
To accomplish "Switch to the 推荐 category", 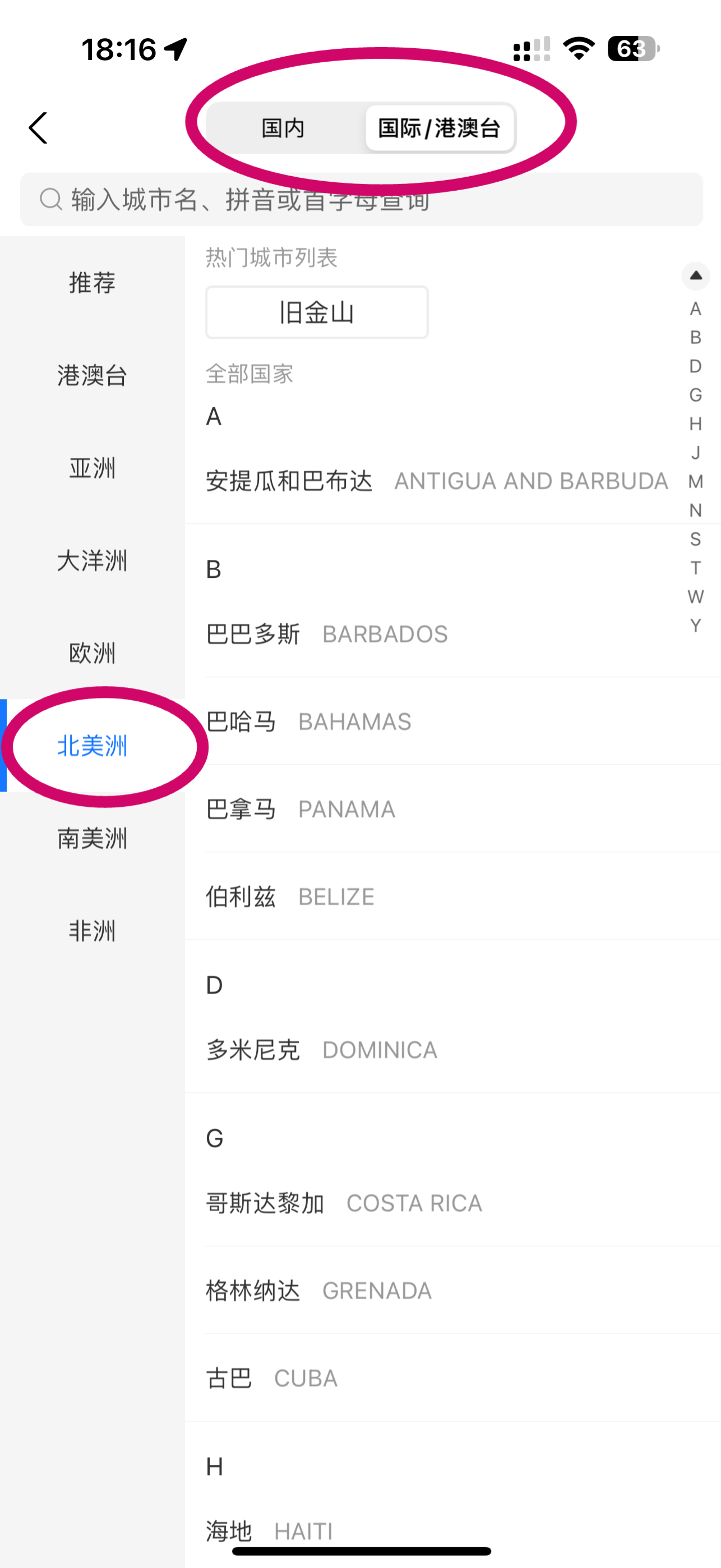I will (x=93, y=283).
